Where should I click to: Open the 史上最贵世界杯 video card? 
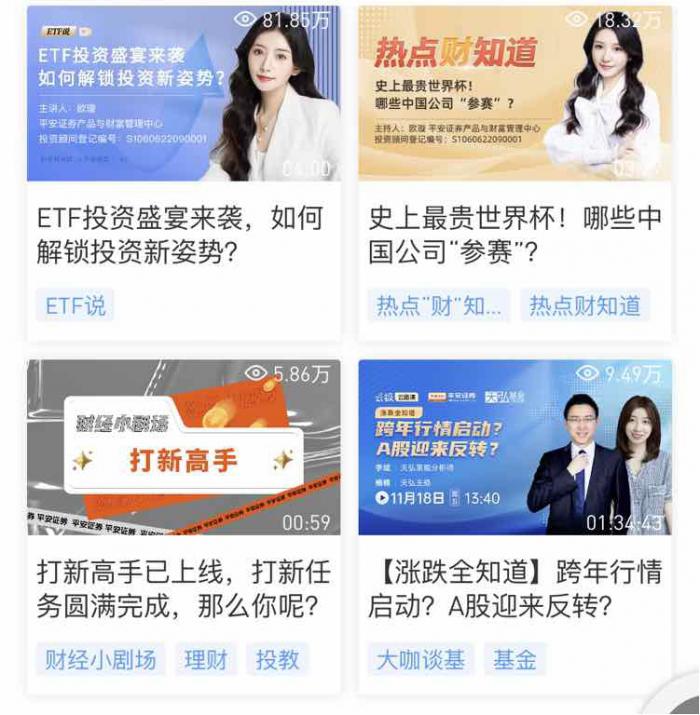coord(515,95)
